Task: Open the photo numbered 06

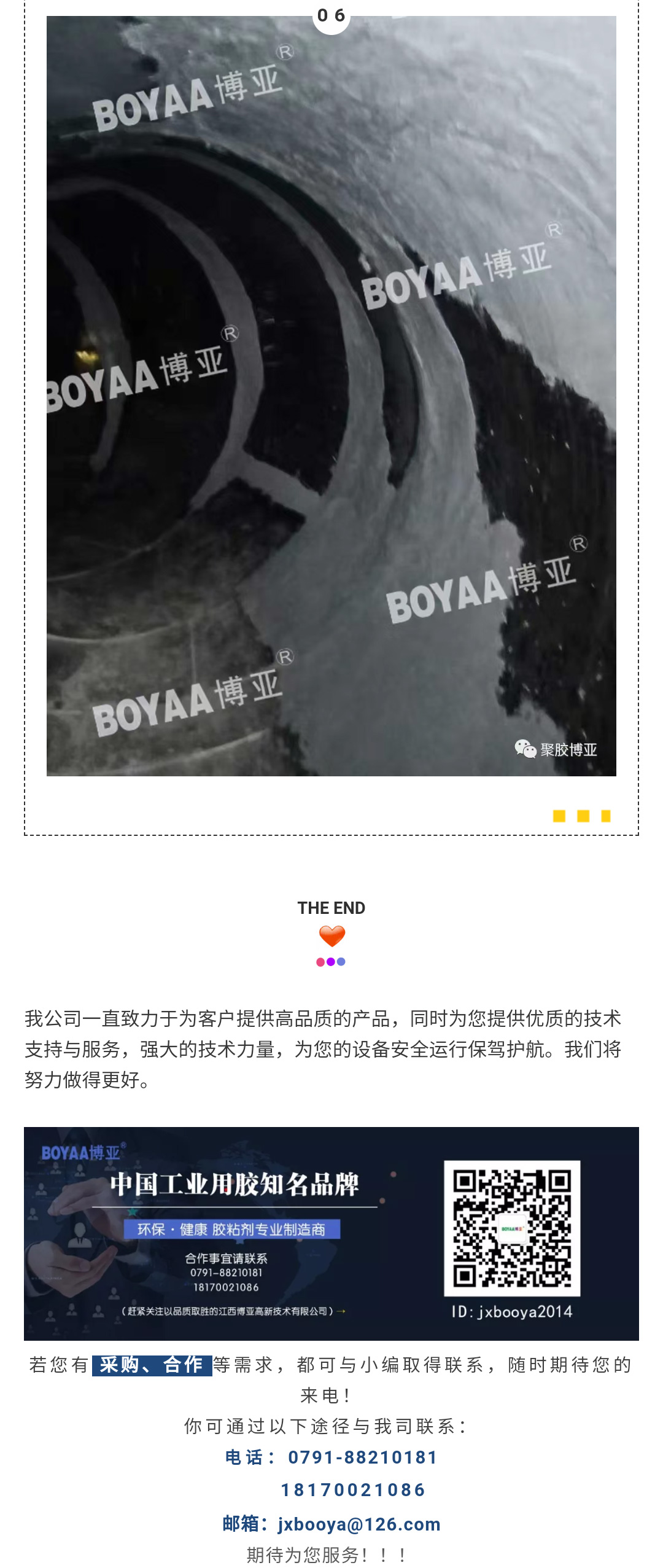Action: [x=331, y=396]
